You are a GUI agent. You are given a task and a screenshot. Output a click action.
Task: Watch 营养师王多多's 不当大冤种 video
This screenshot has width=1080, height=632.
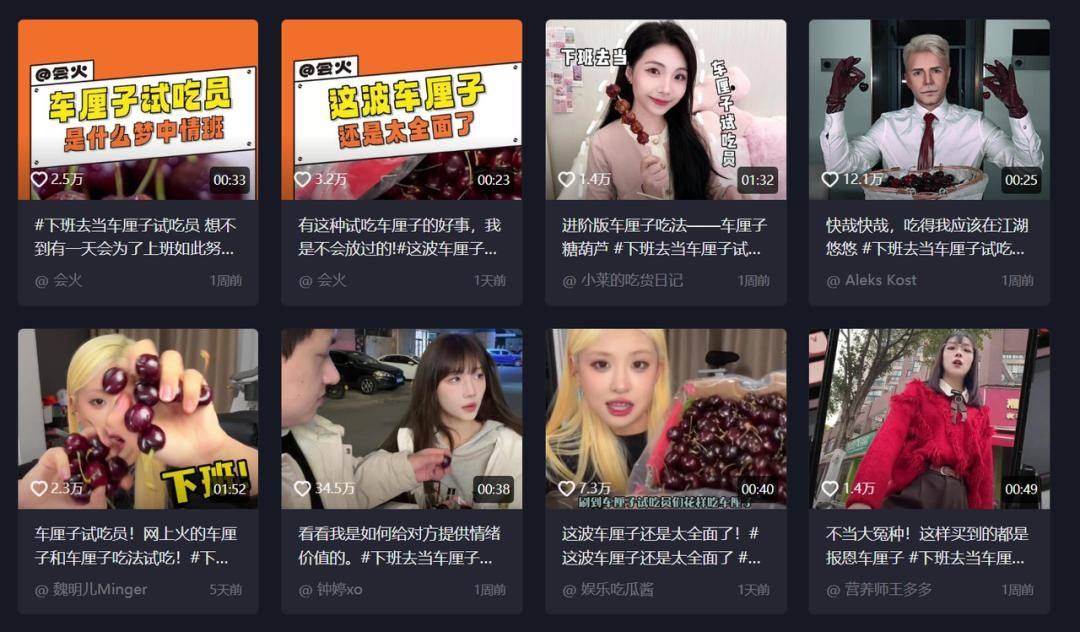929,418
